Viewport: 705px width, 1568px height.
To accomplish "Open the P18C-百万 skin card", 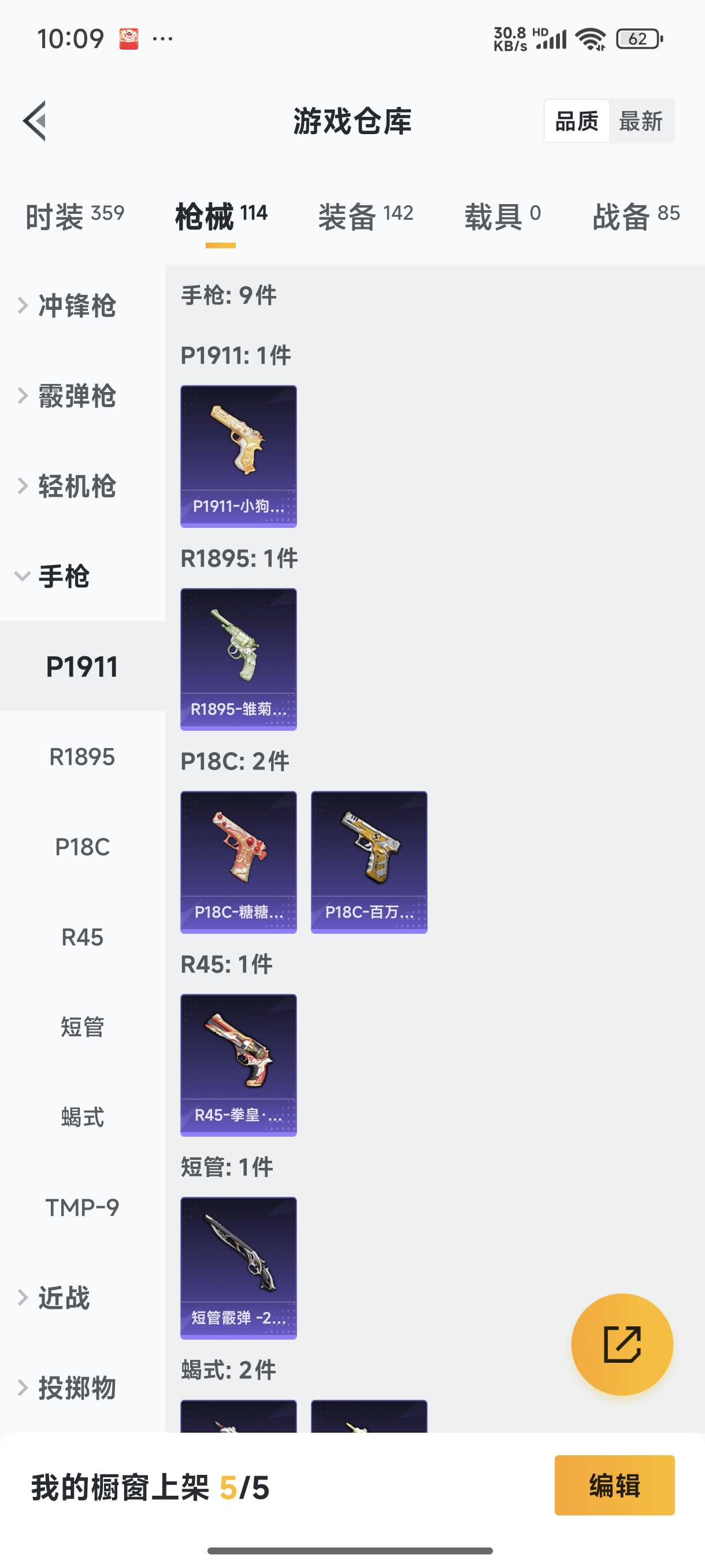I will [369, 862].
